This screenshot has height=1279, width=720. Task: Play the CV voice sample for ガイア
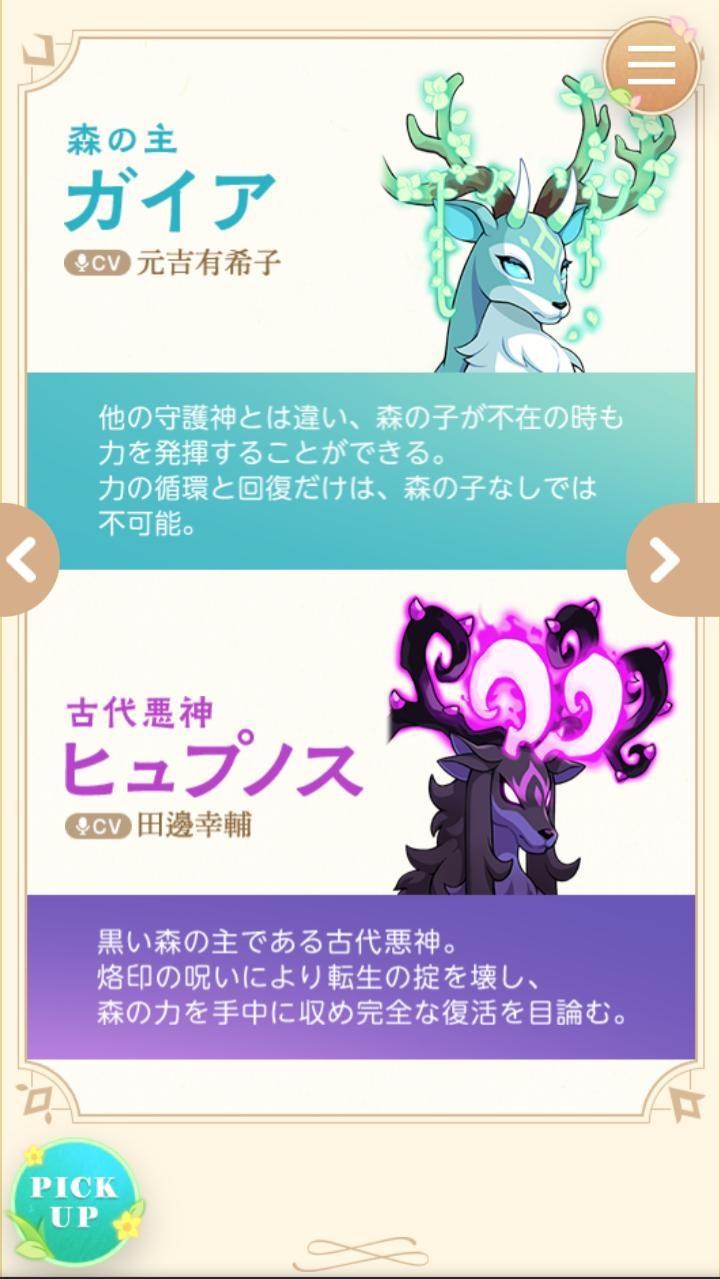pos(97,263)
